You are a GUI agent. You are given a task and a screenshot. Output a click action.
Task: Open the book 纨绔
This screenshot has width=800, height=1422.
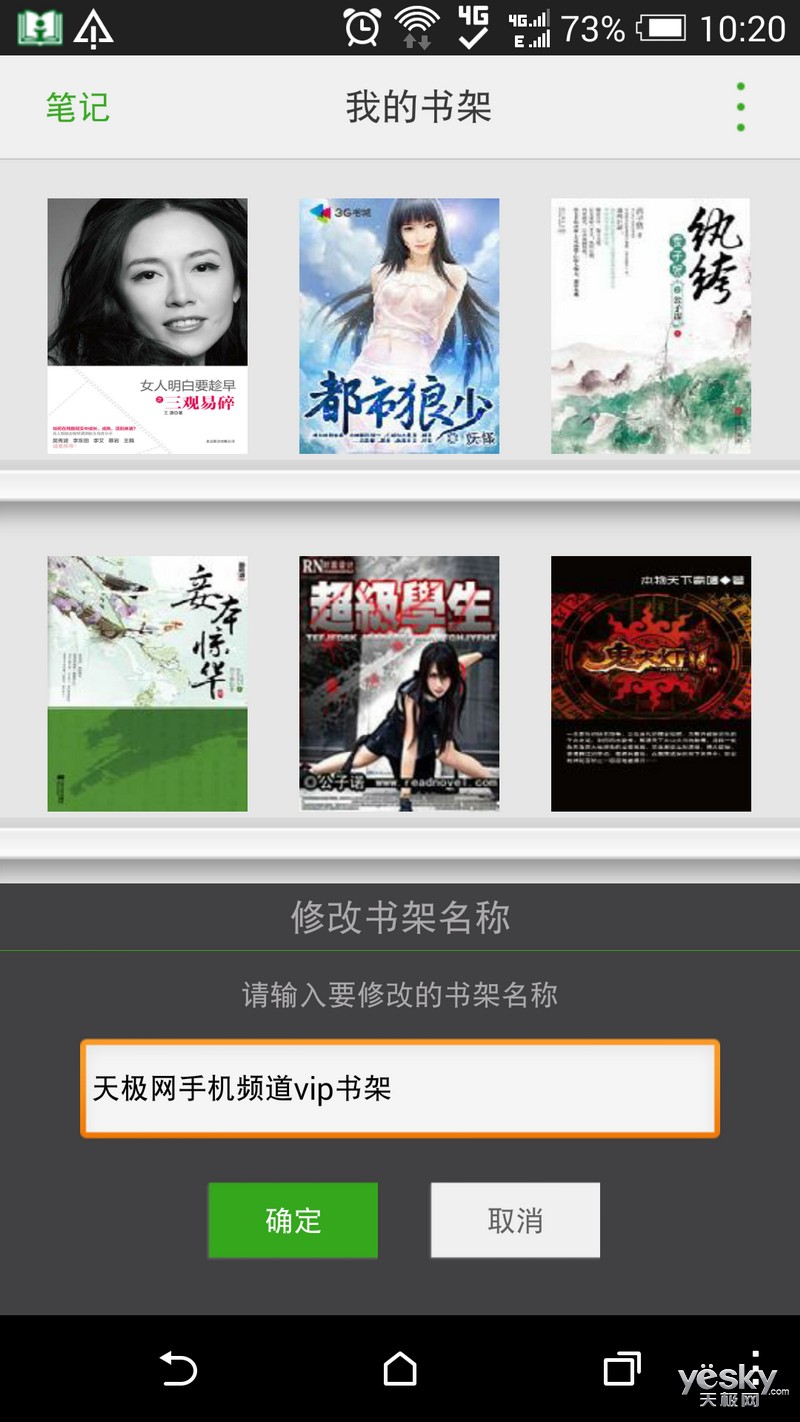click(x=651, y=326)
